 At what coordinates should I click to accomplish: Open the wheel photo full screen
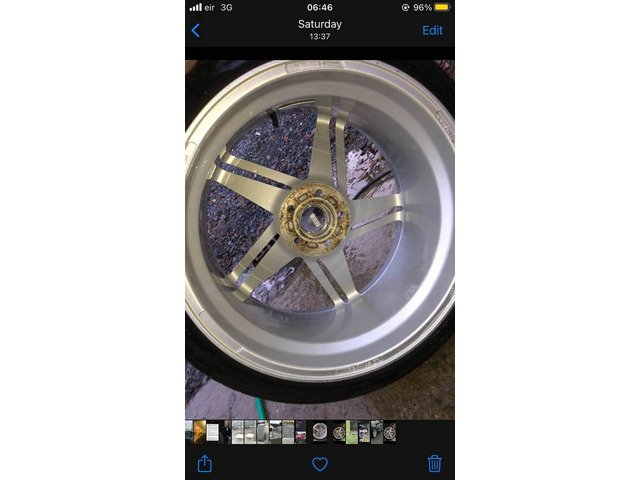(320, 240)
